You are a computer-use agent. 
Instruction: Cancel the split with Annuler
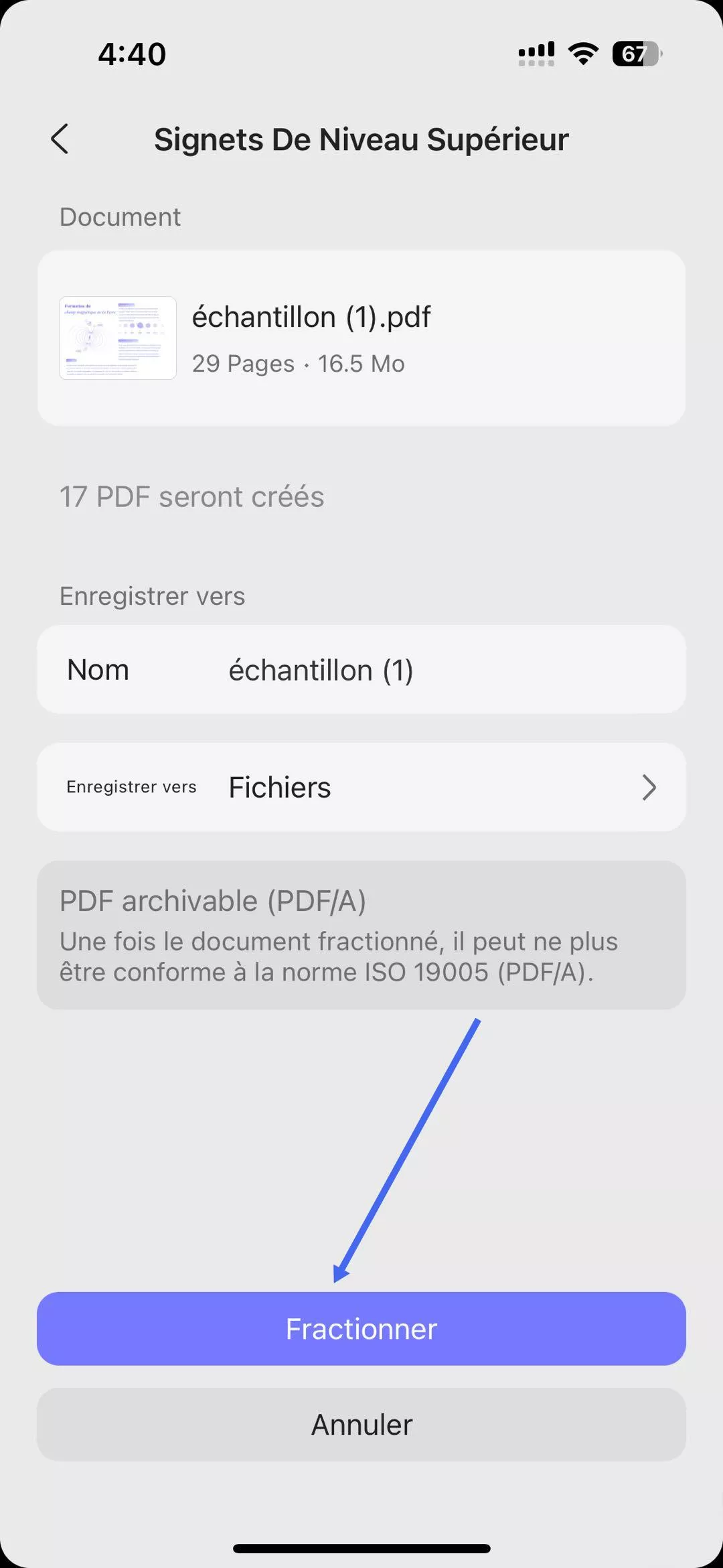tap(361, 1424)
